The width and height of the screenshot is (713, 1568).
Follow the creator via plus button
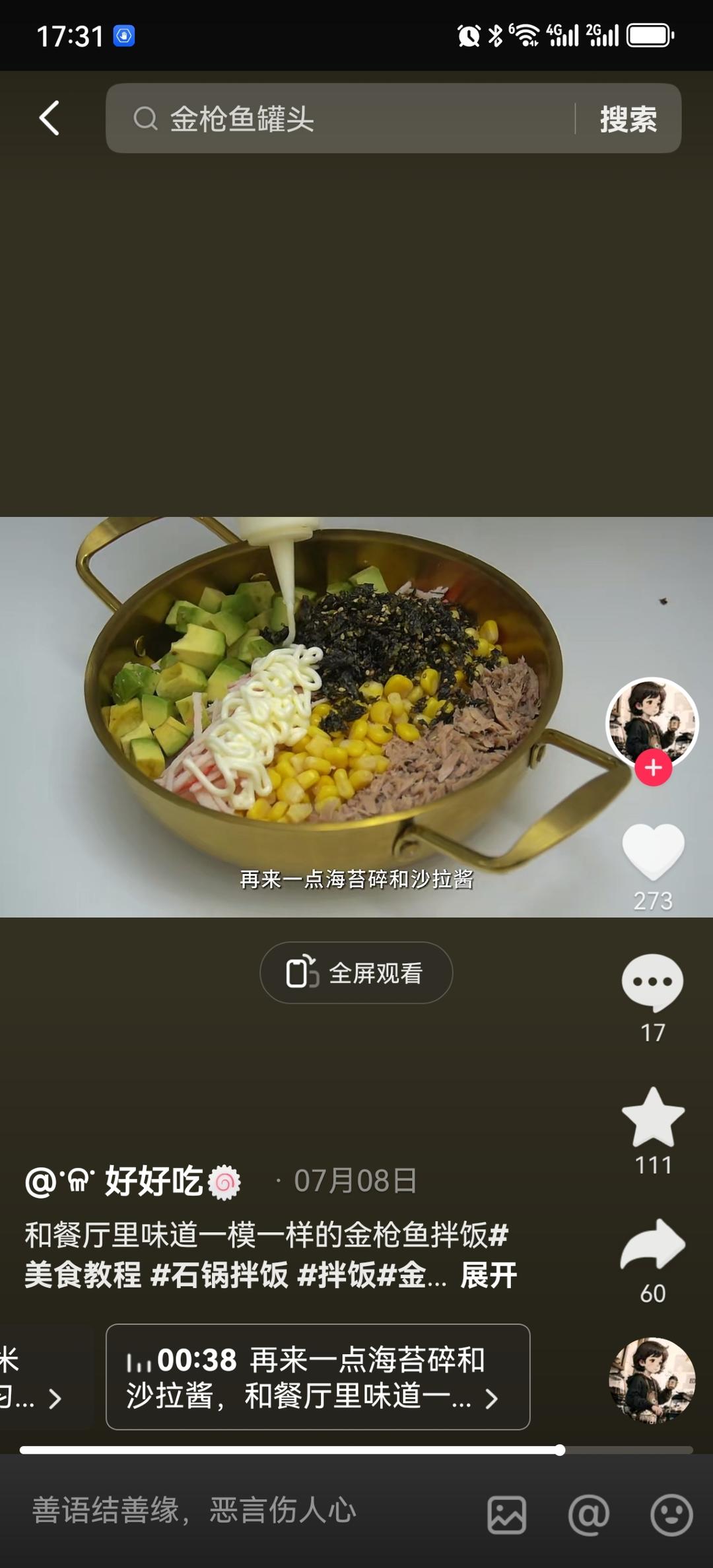[652, 768]
